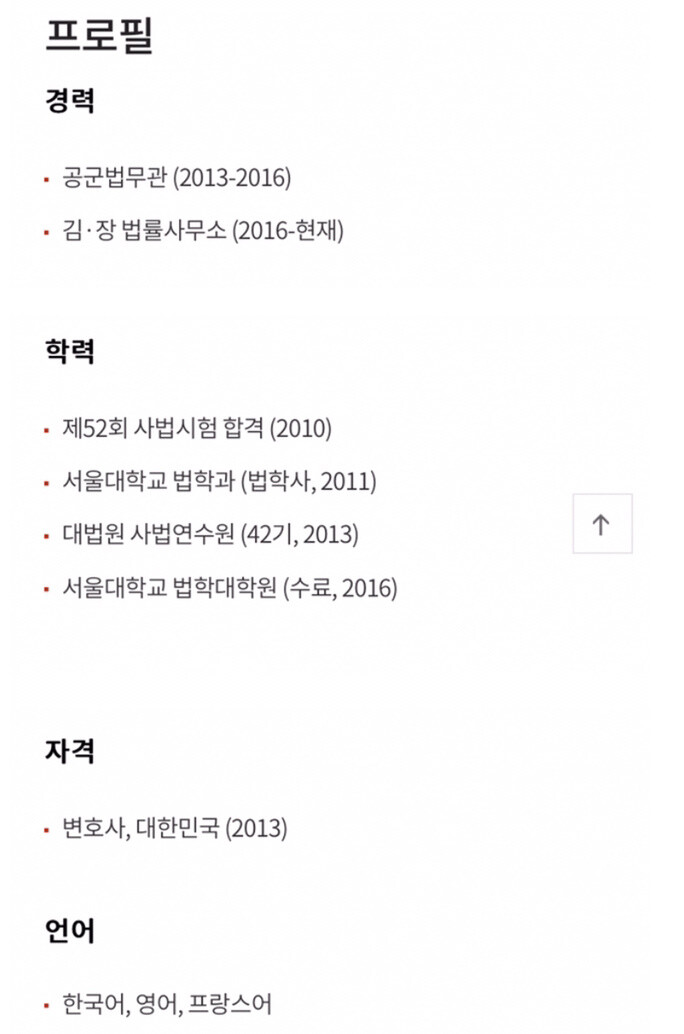This screenshot has width=684, height=1034.
Task: Tap the scroll-to-top arrow button
Action: tap(602, 523)
